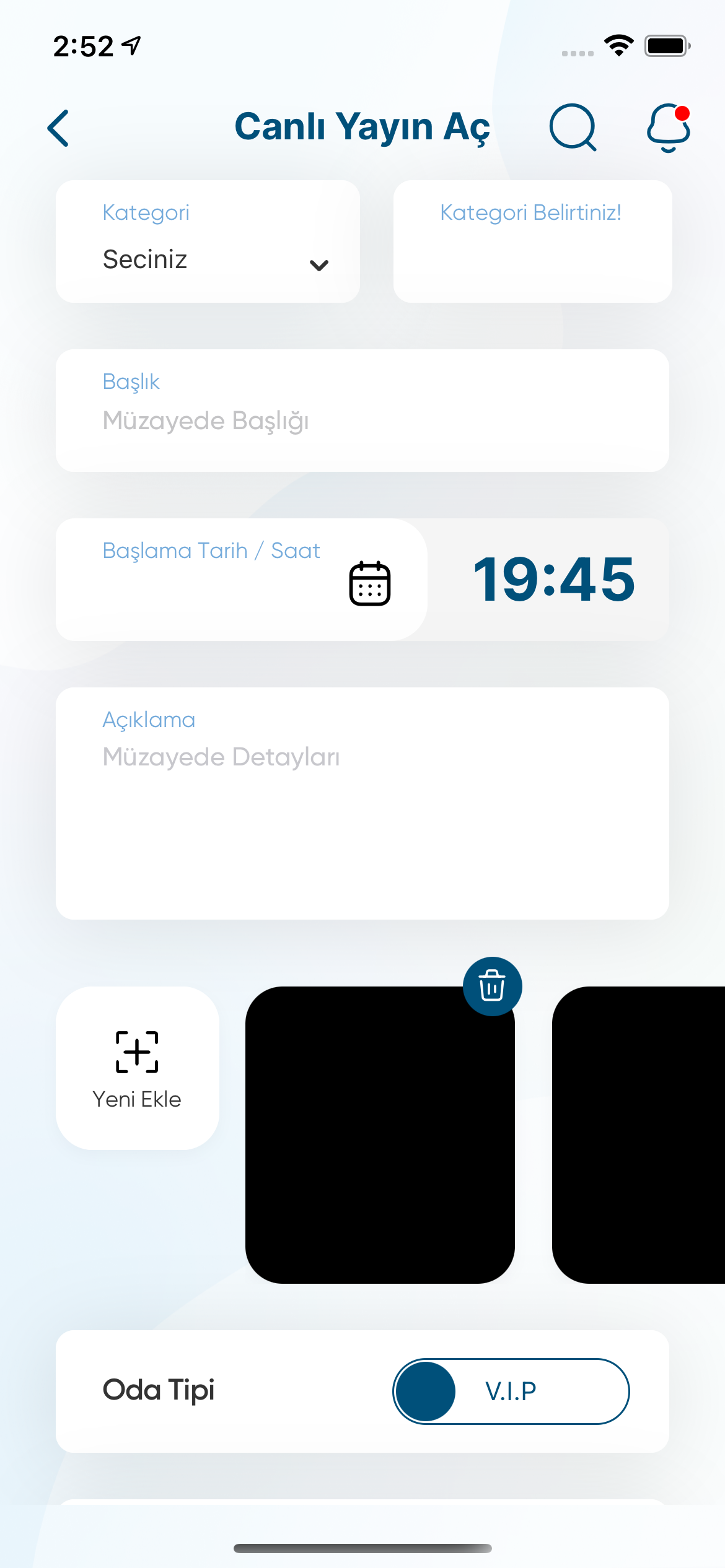Go back from Canlı Yayın Aç
725x1568 pixels.
click(x=59, y=128)
